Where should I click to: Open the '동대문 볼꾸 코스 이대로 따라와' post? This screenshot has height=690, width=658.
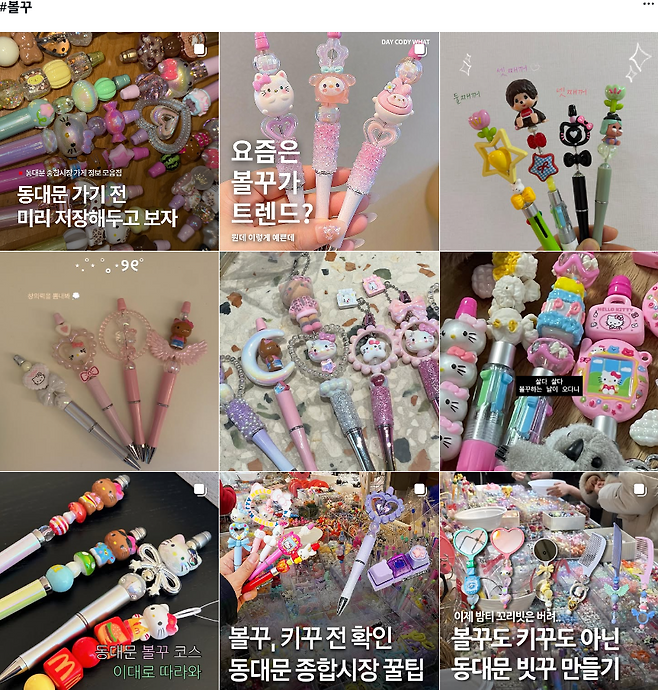coord(109,581)
